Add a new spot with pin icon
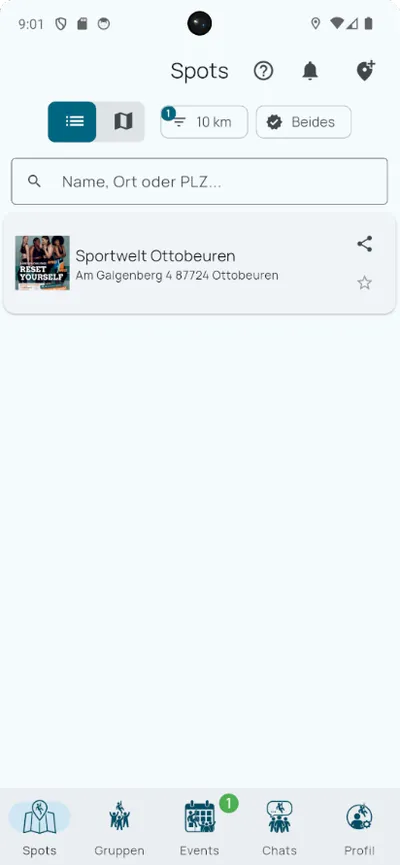Image resolution: width=400 pixels, height=865 pixels. click(x=365, y=71)
